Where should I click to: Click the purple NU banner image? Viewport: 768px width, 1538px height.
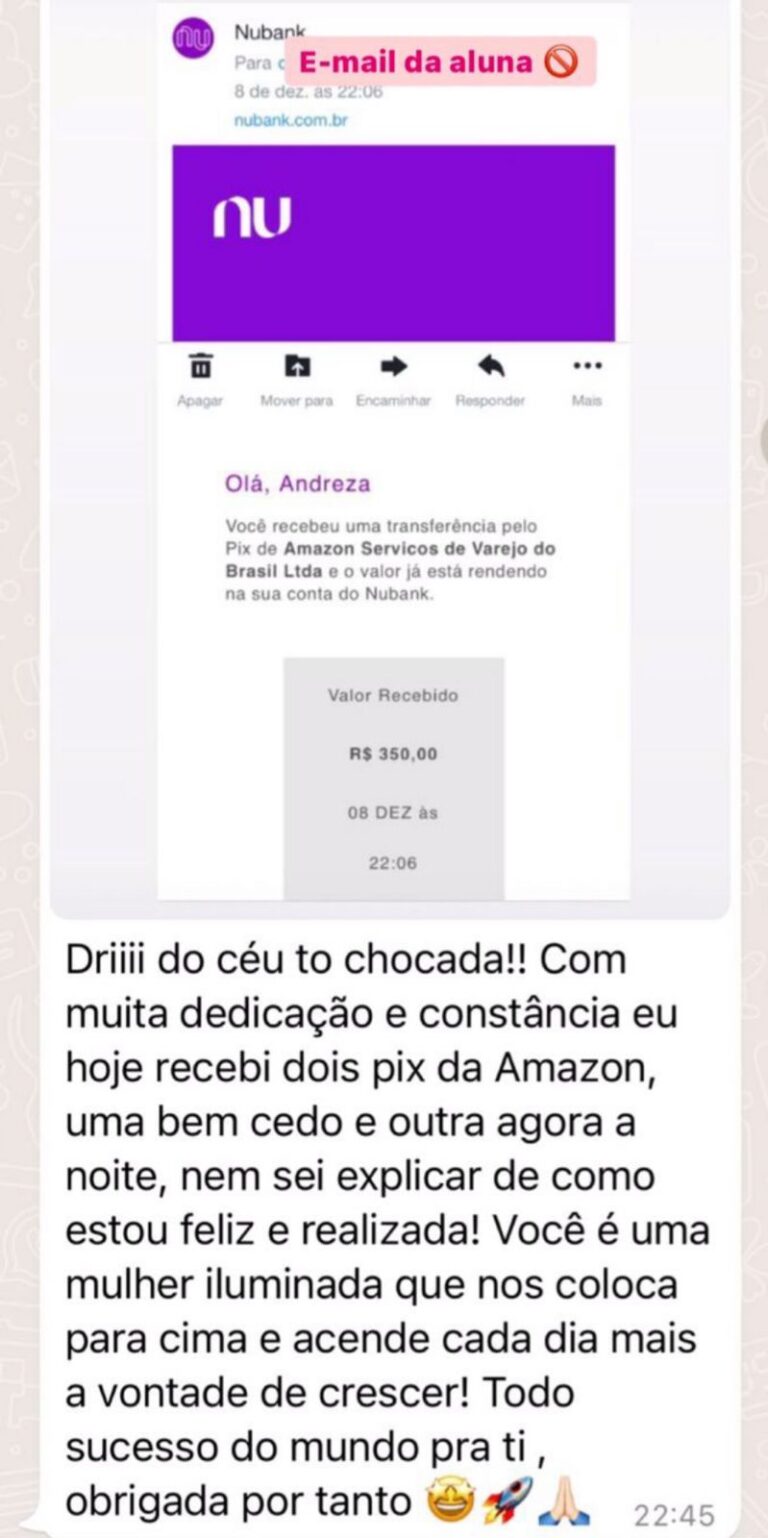point(393,240)
